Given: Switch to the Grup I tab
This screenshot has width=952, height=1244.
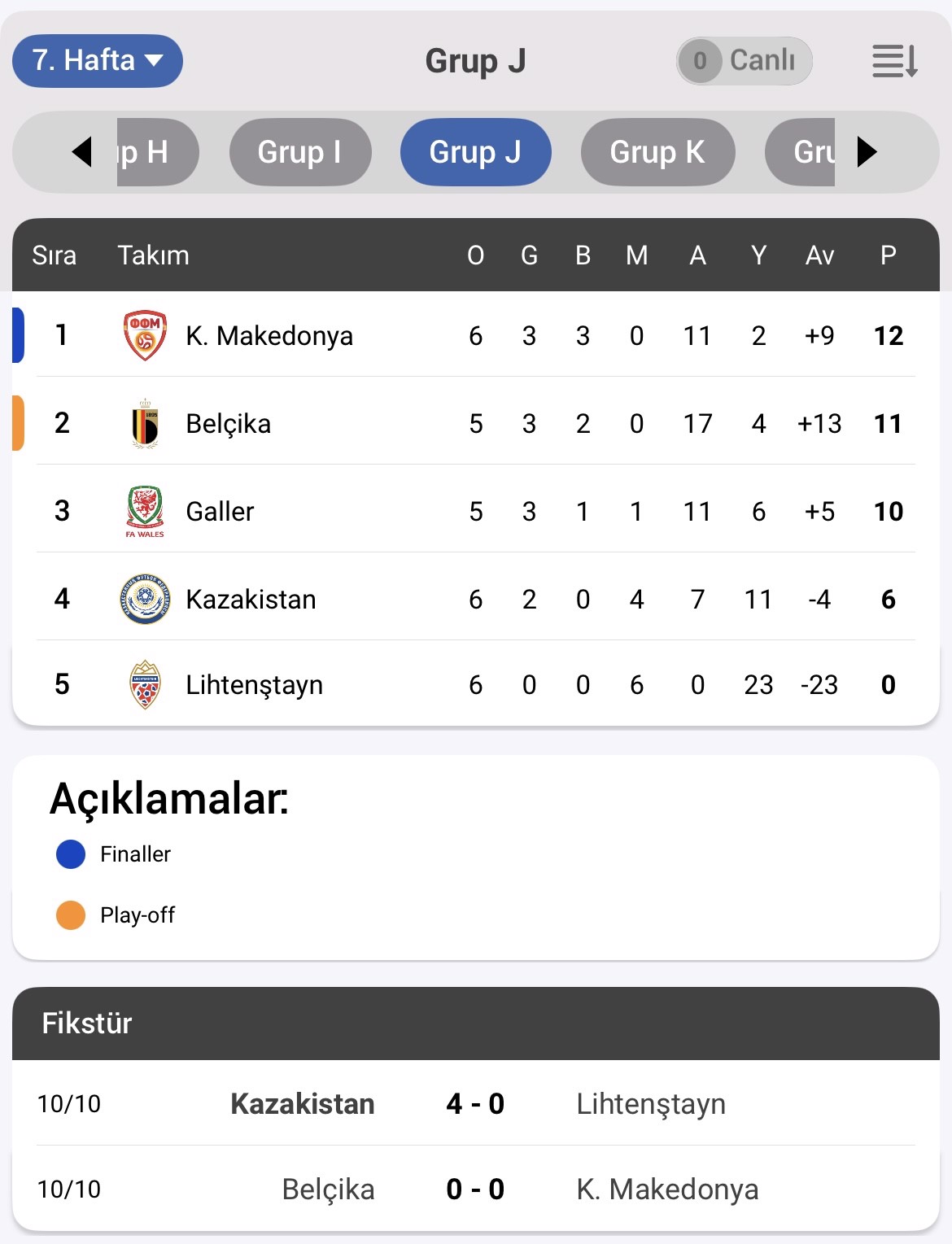Looking at the screenshot, I should [300, 152].
